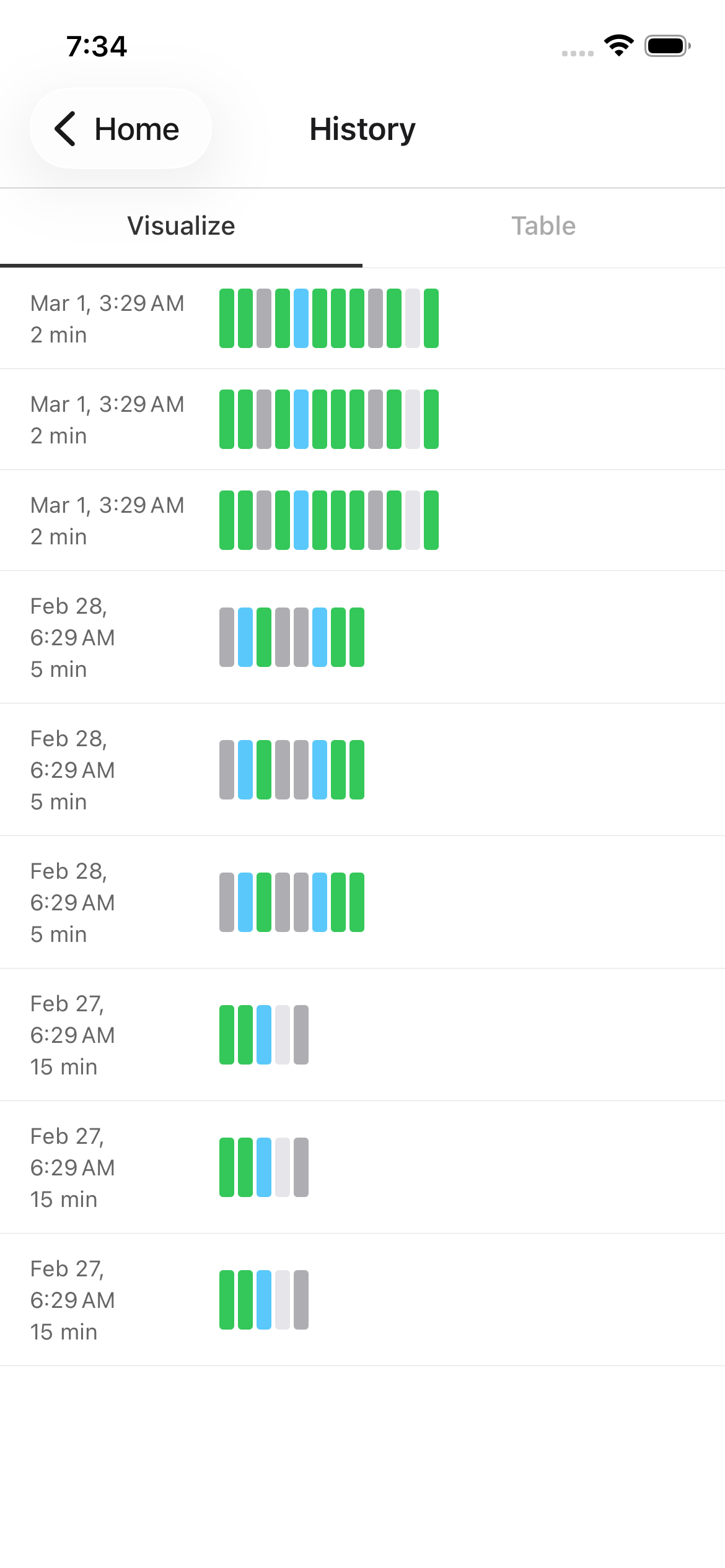This screenshot has height=1568, width=725.
Task: Tap the back chevron icon next to Home
Action: (66, 129)
